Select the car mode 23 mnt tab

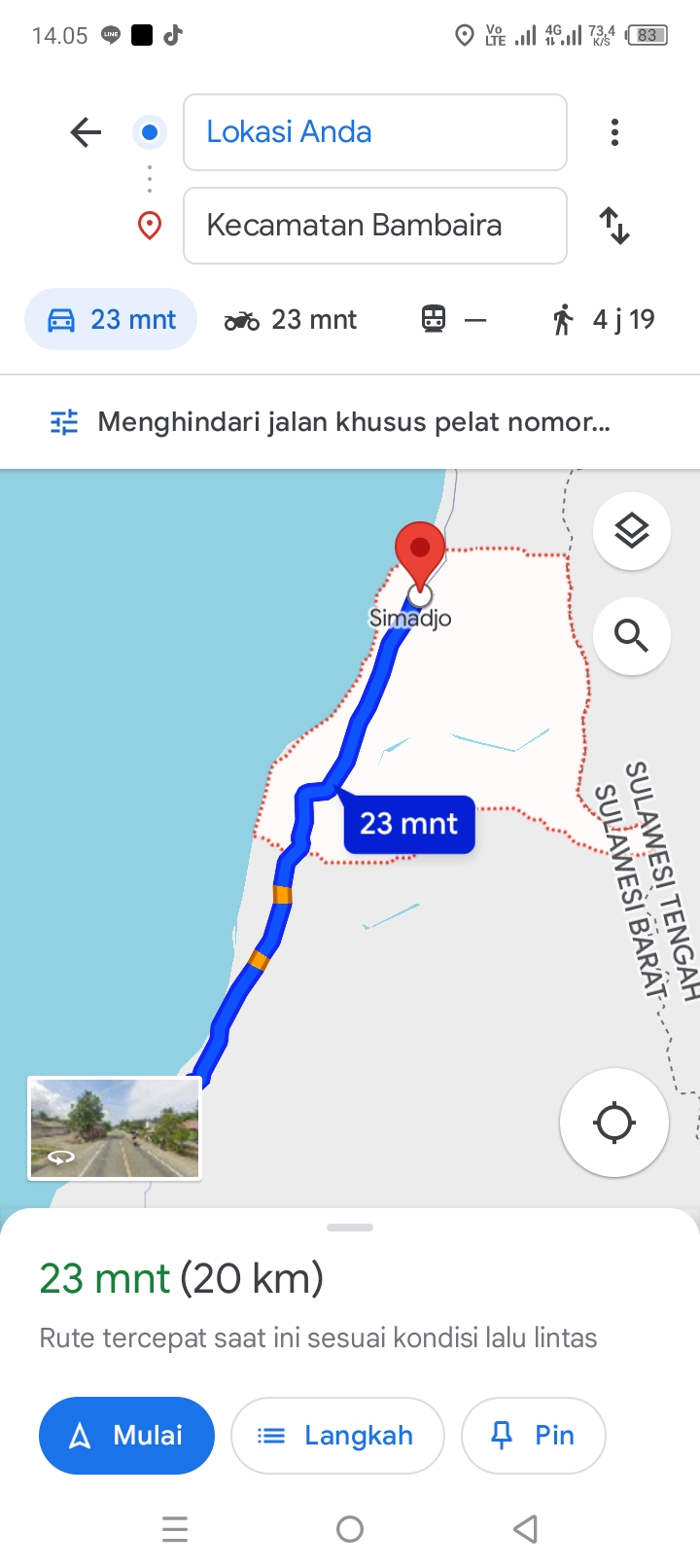click(111, 319)
